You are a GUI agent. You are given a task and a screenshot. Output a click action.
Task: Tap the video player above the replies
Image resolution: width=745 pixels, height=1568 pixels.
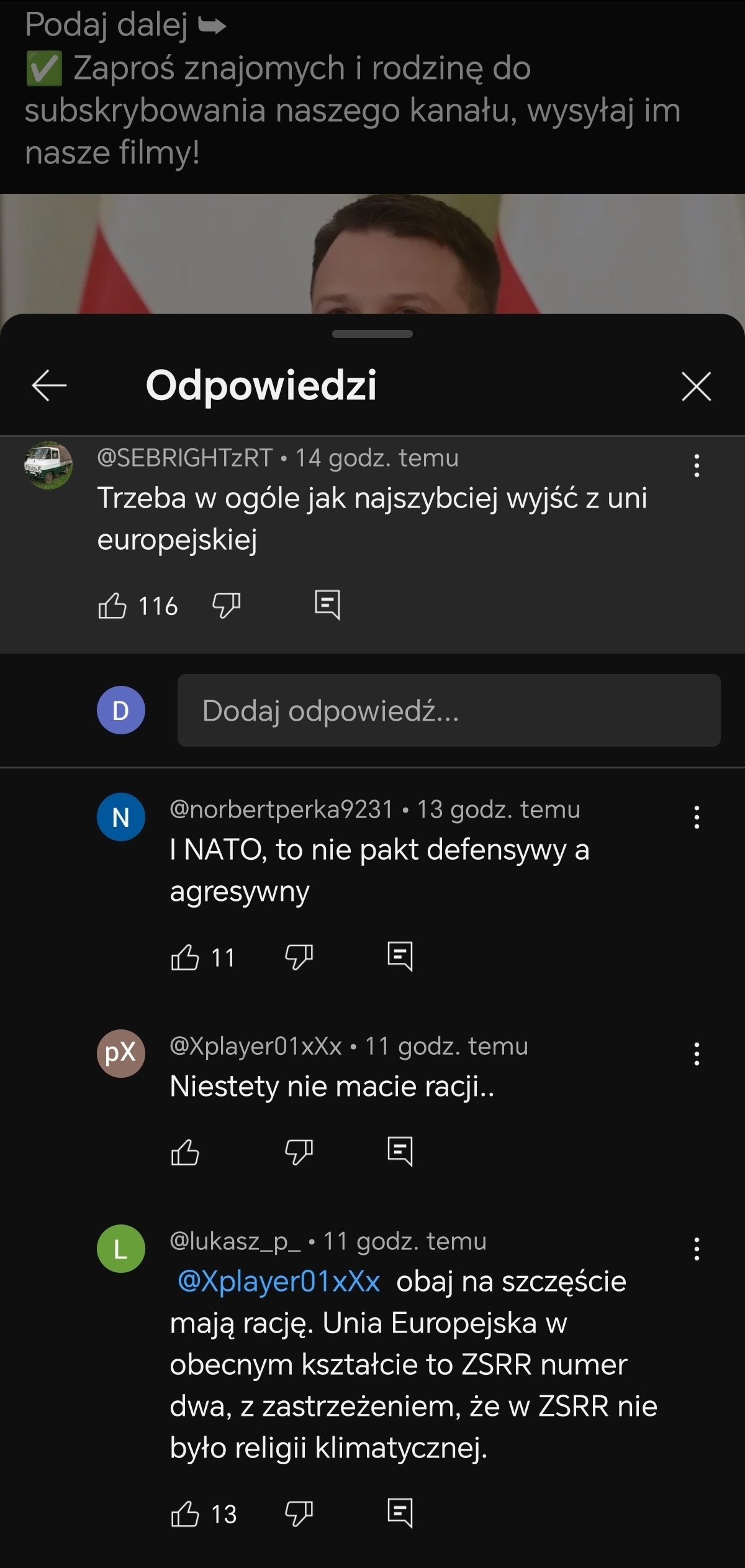(x=372, y=255)
